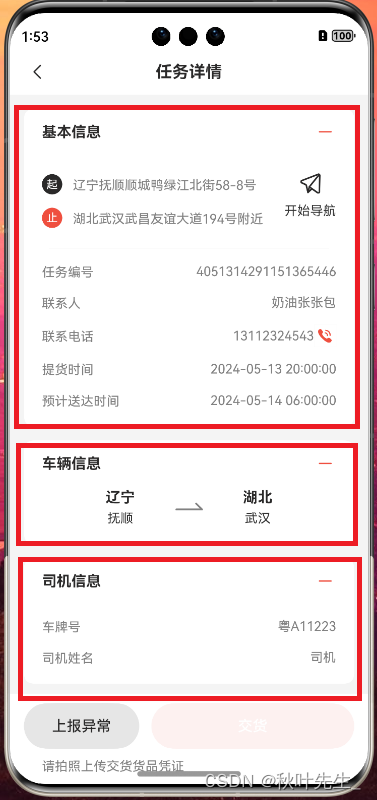377x800 pixels.
Task: Collapse the 车辆信息 section
Action: (x=325, y=463)
